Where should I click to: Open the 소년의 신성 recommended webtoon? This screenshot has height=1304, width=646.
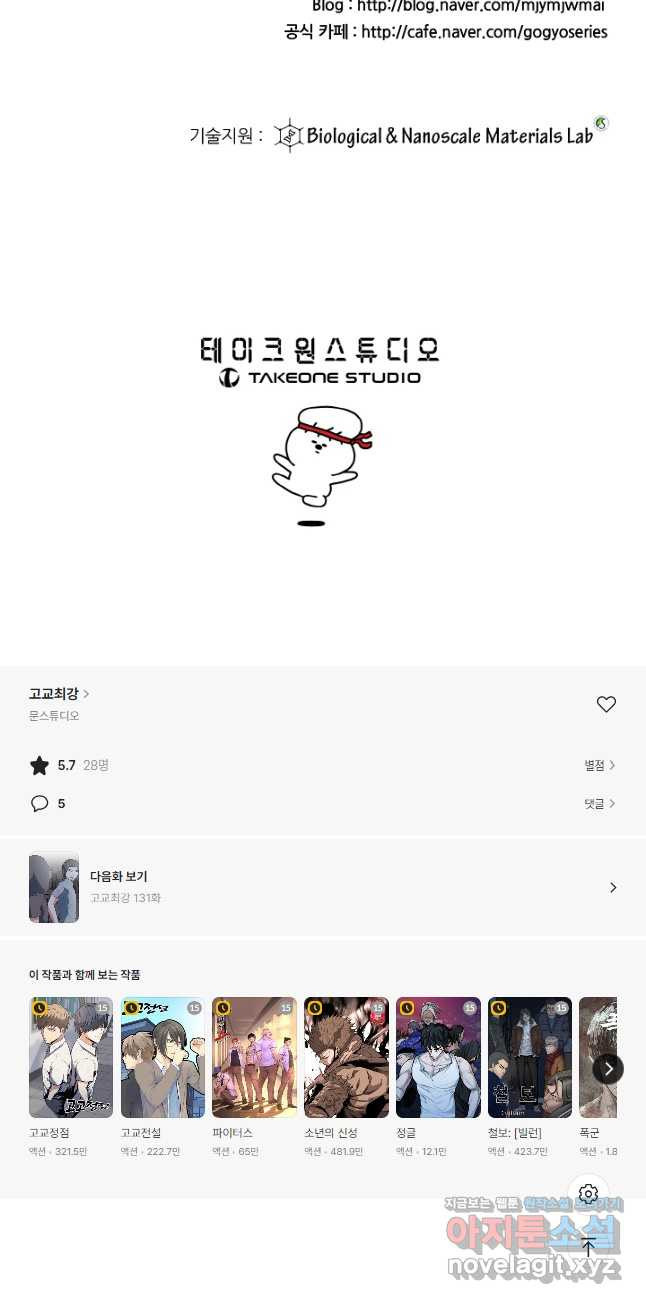(x=346, y=1057)
